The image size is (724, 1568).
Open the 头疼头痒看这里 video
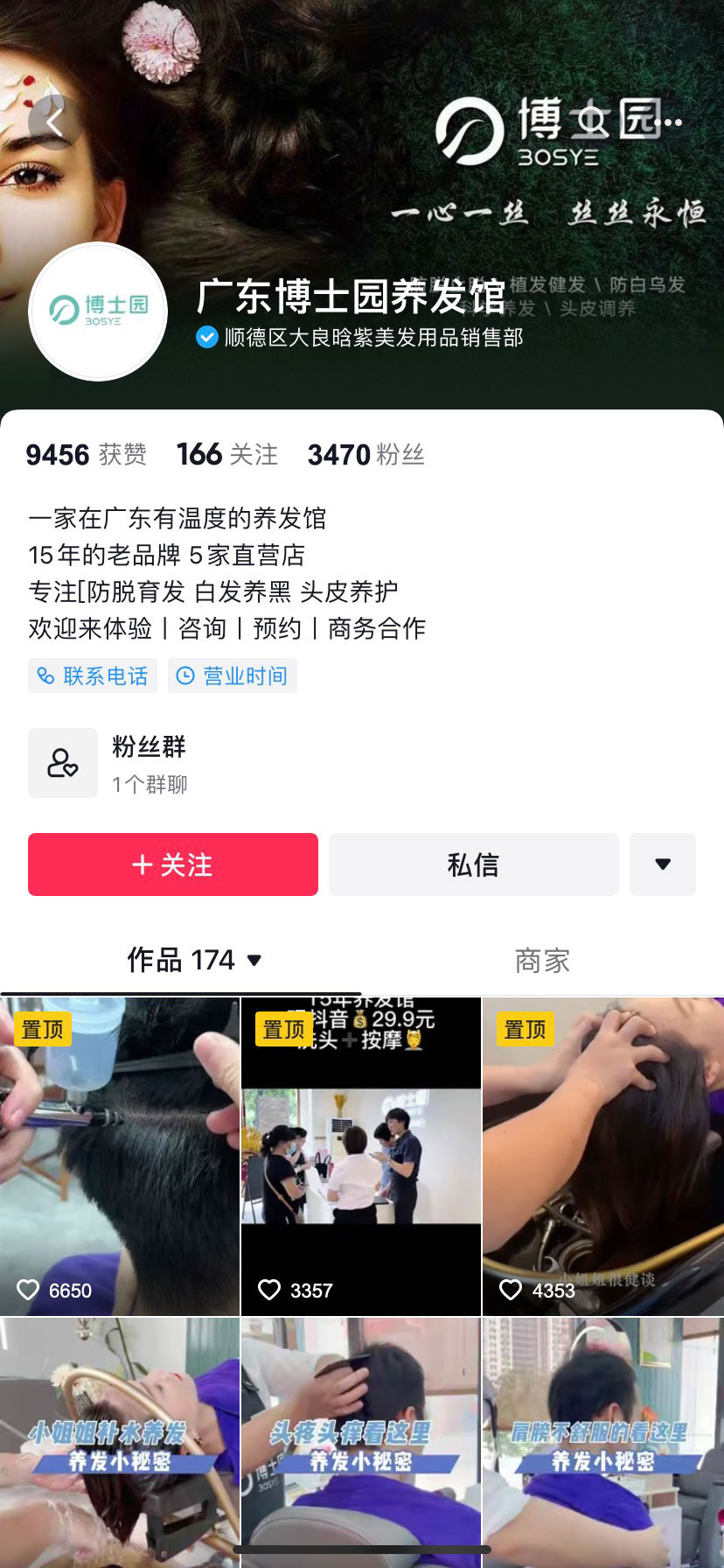click(x=361, y=1444)
